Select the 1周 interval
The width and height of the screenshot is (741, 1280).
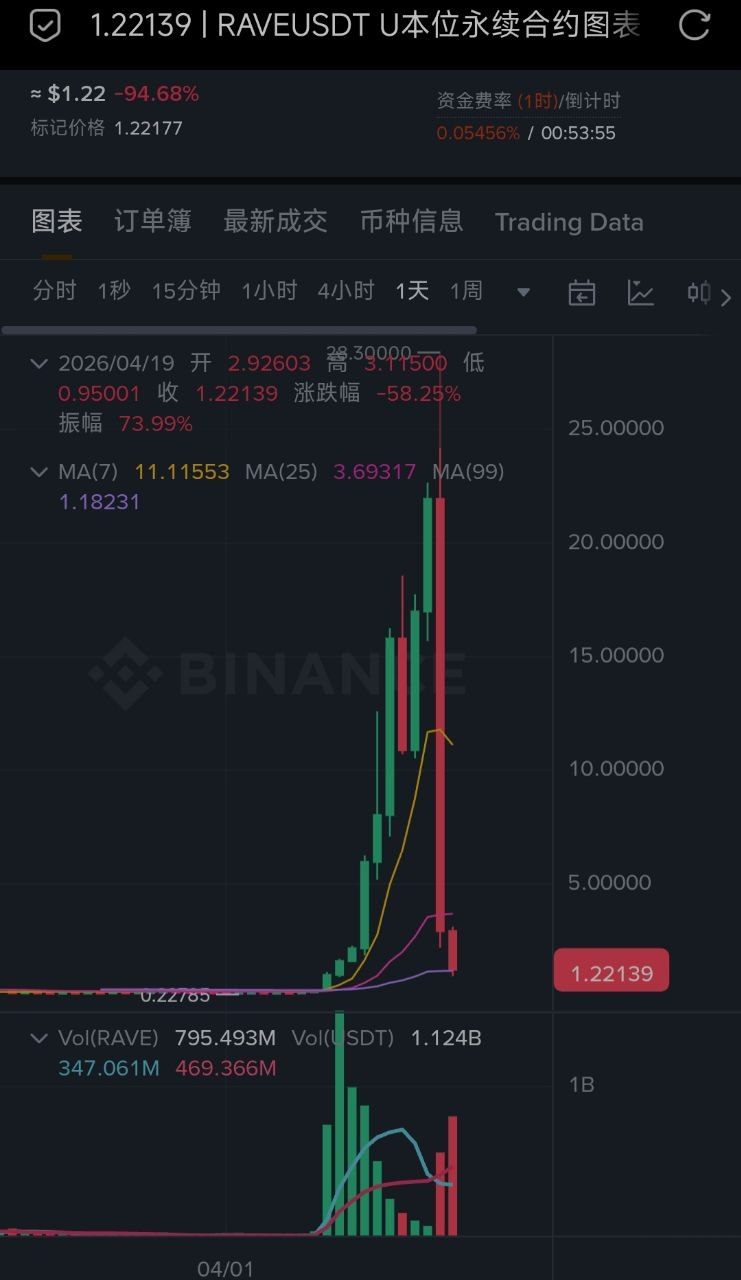[x=465, y=291]
